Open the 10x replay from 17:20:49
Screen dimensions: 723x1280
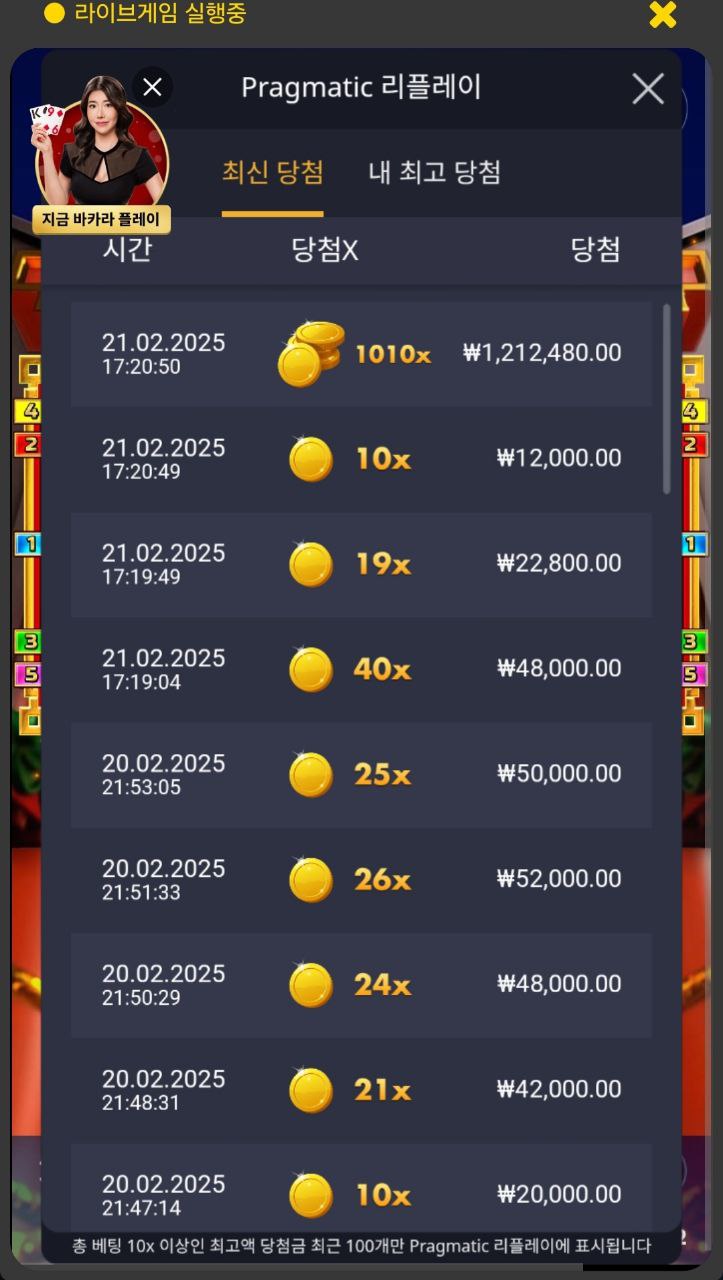tap(361, 459)
